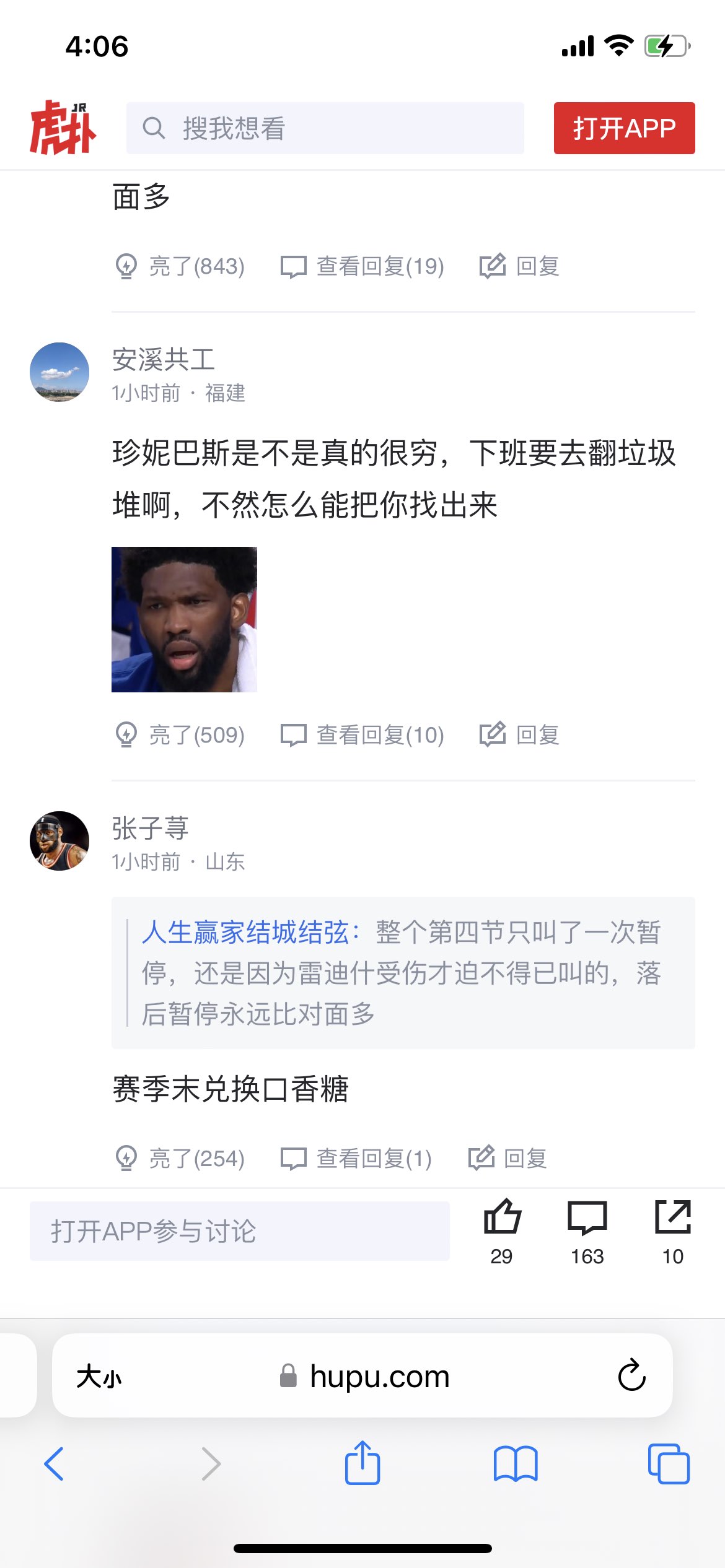Viewport: 725px width, 1568px height.
Task: Open 查看回复(1) under 张子荨's comment
Action: coord(356,1158)
